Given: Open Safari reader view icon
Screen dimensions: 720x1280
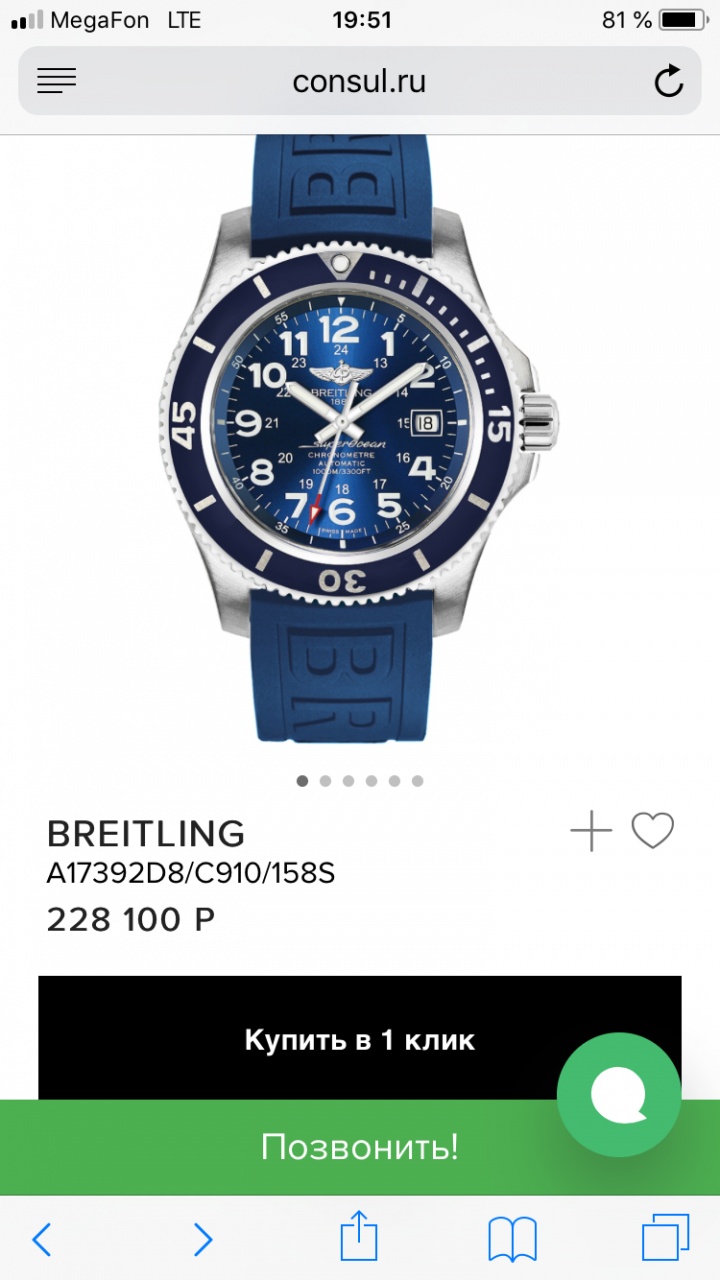Looking at the screenshot, I should [56, 81].
